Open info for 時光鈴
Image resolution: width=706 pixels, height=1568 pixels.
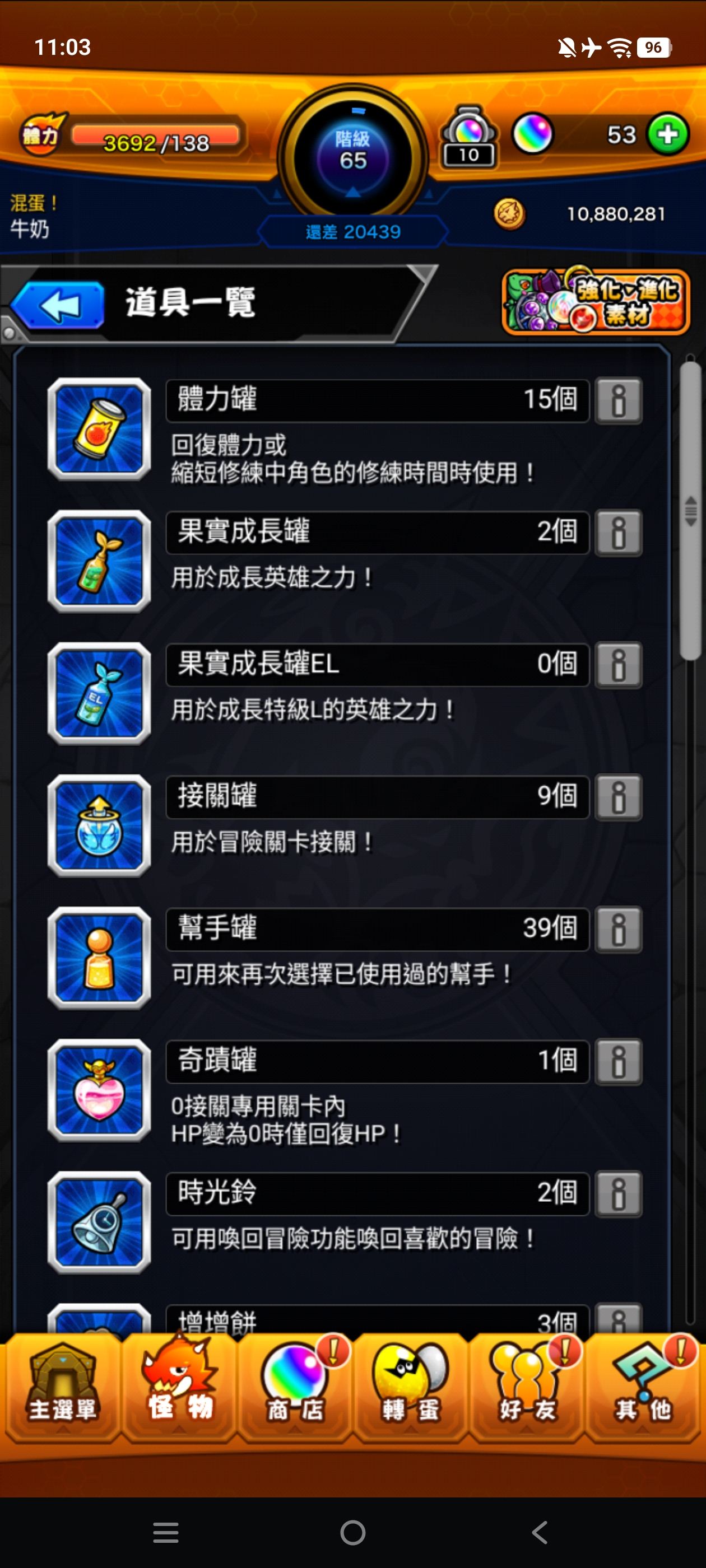618,1193
